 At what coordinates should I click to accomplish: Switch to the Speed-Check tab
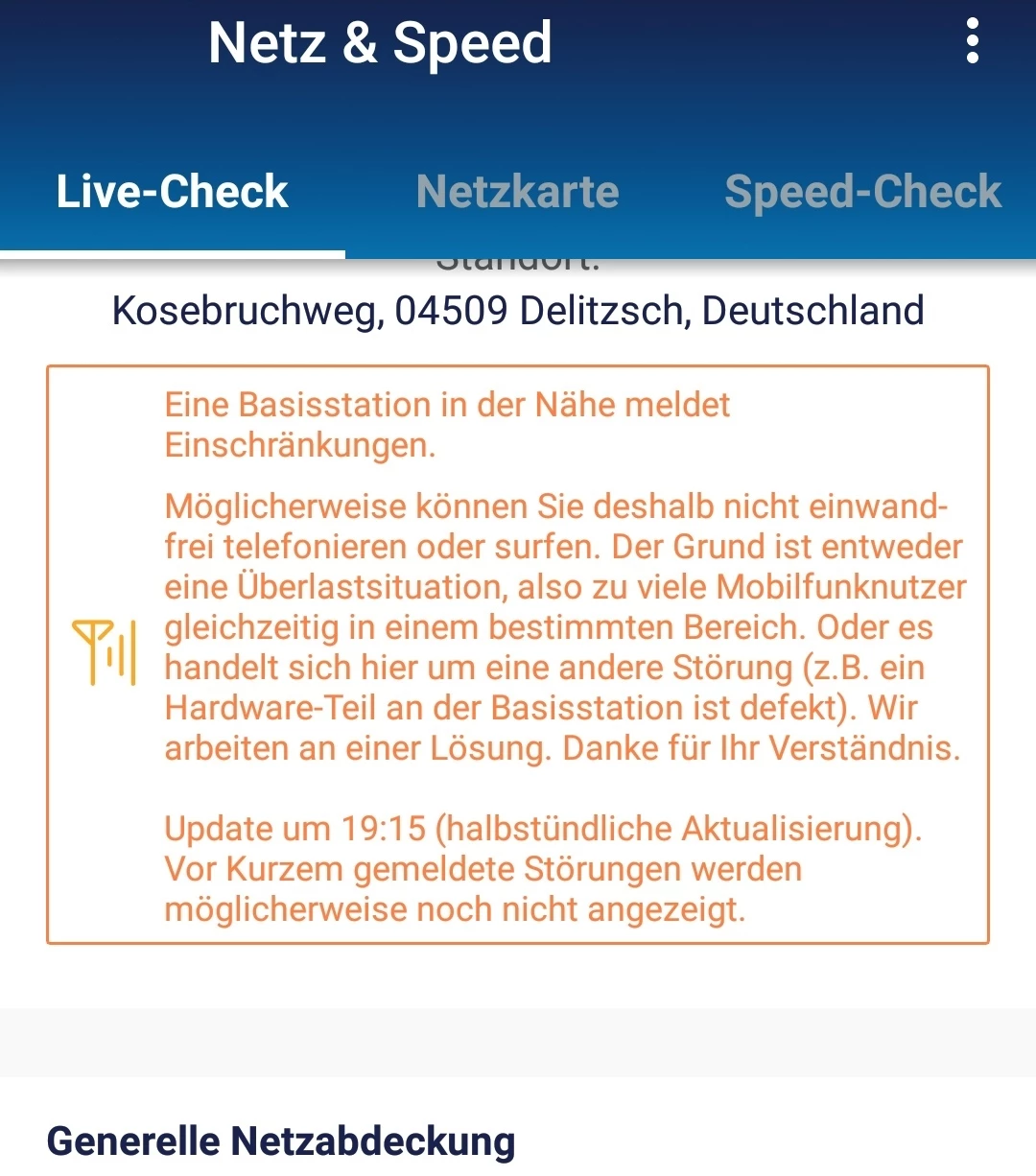[862, 192]
